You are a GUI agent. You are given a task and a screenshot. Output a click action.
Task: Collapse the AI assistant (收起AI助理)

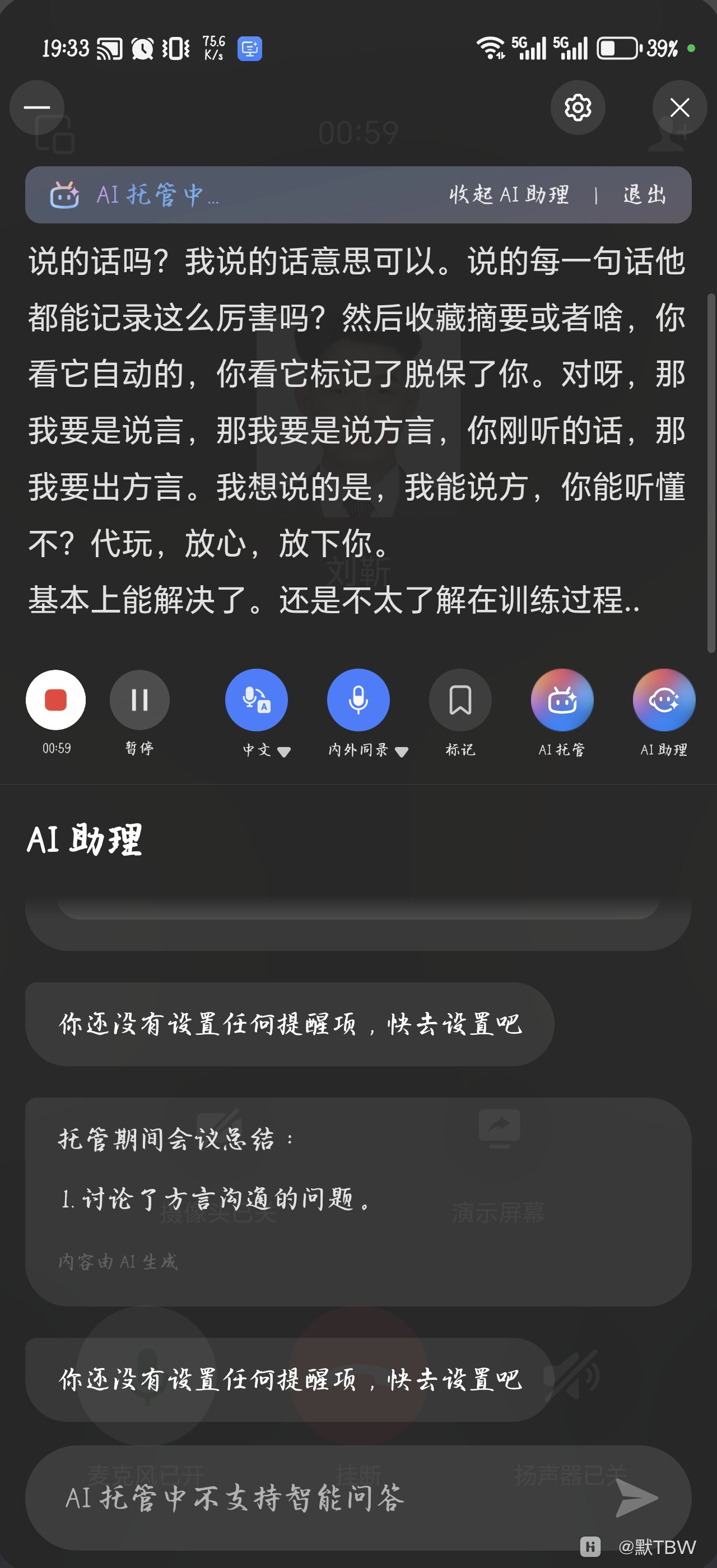(509, 195)
